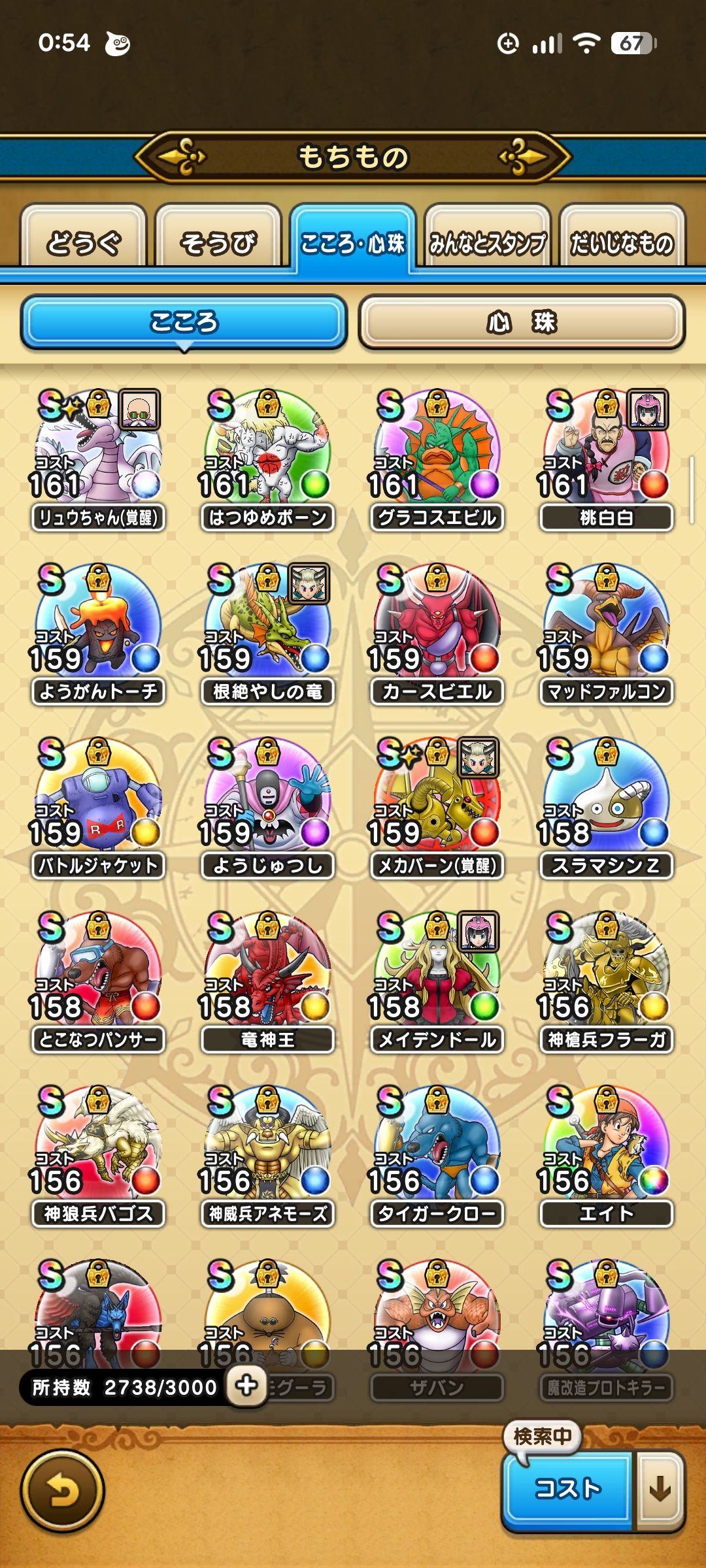The width and height of the screenshot is (706, 1568).
Task: Open the はつゆめボーン heart
Action: 267,457
